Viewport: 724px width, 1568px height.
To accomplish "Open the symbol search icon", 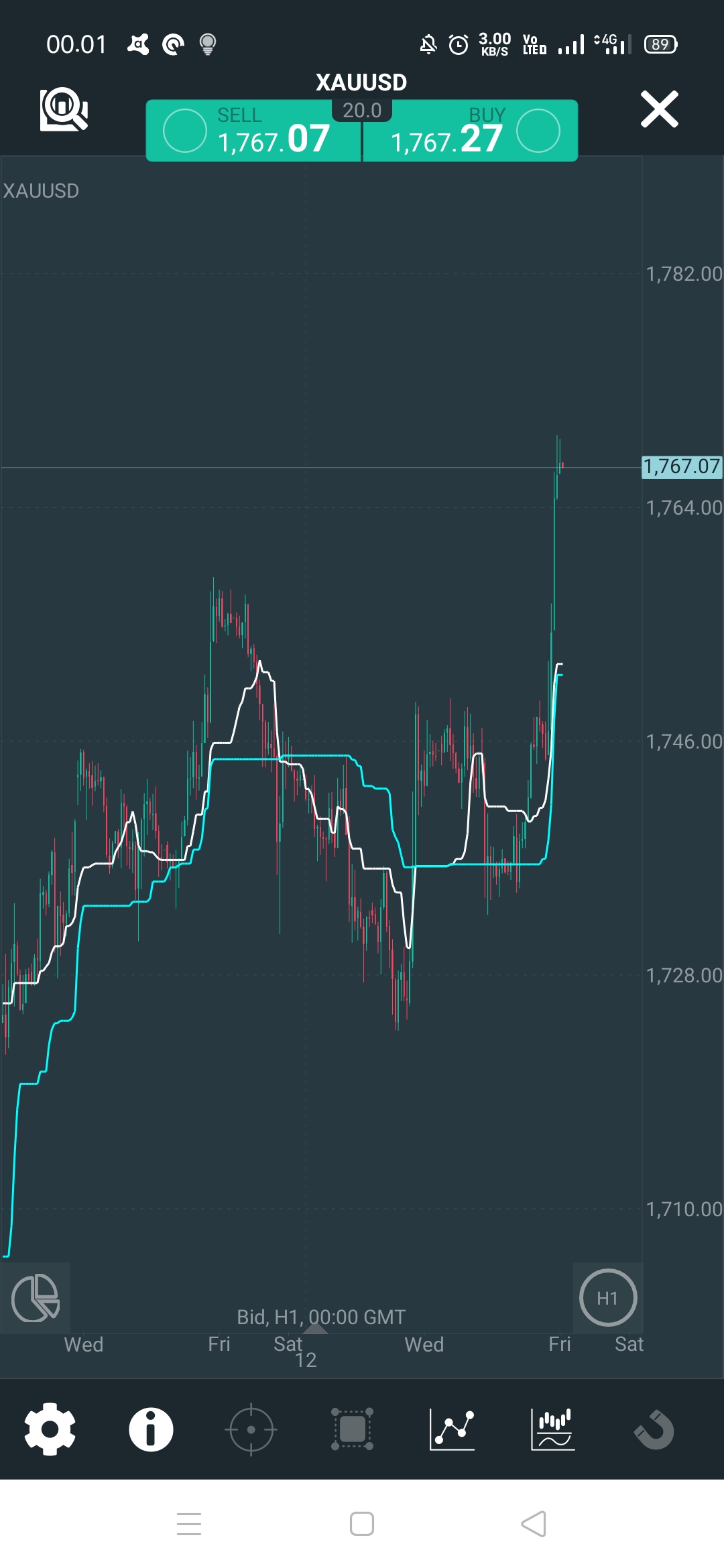I will tap(64, 109).
